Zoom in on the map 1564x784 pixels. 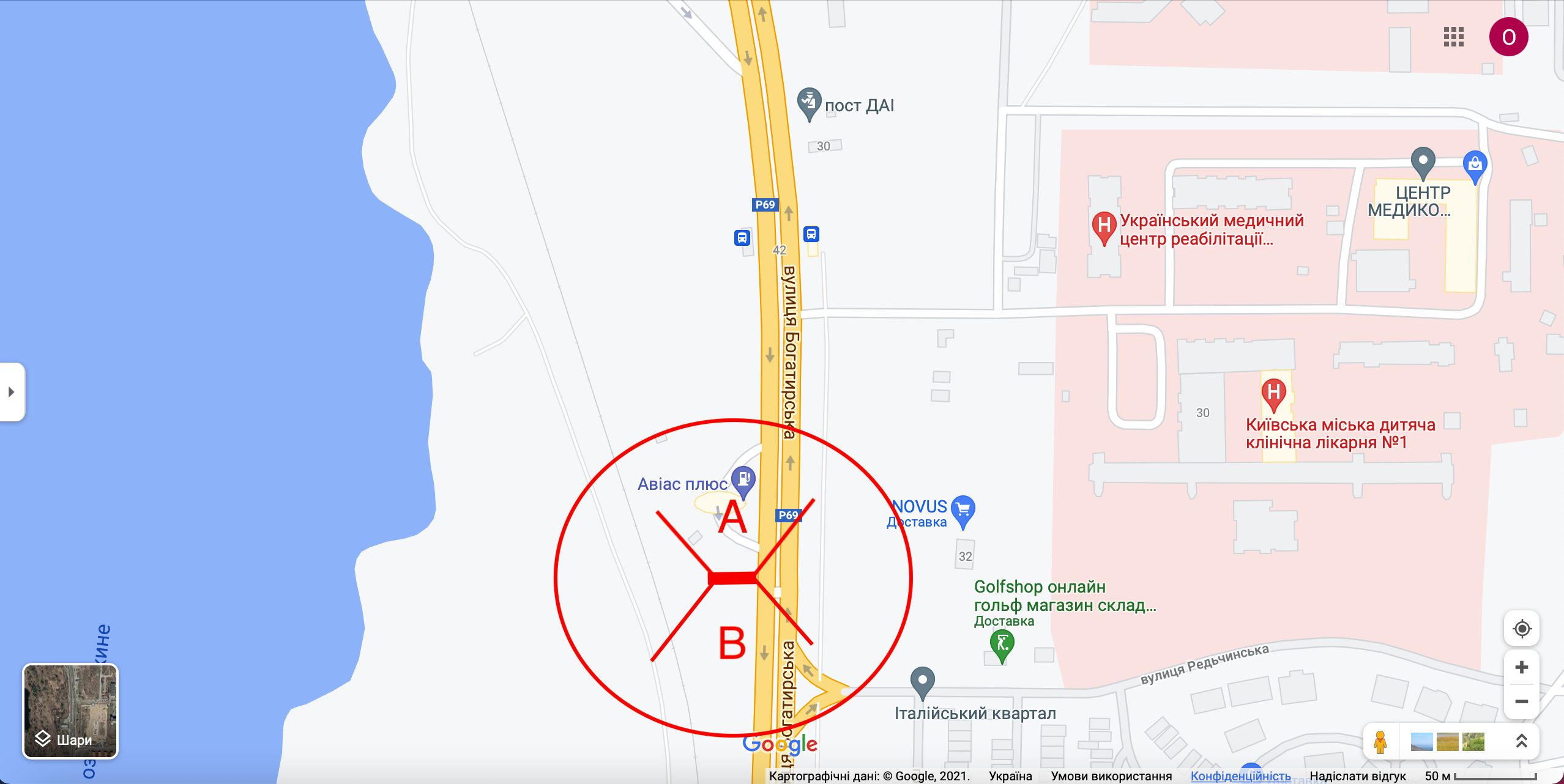pos(1522,667)
